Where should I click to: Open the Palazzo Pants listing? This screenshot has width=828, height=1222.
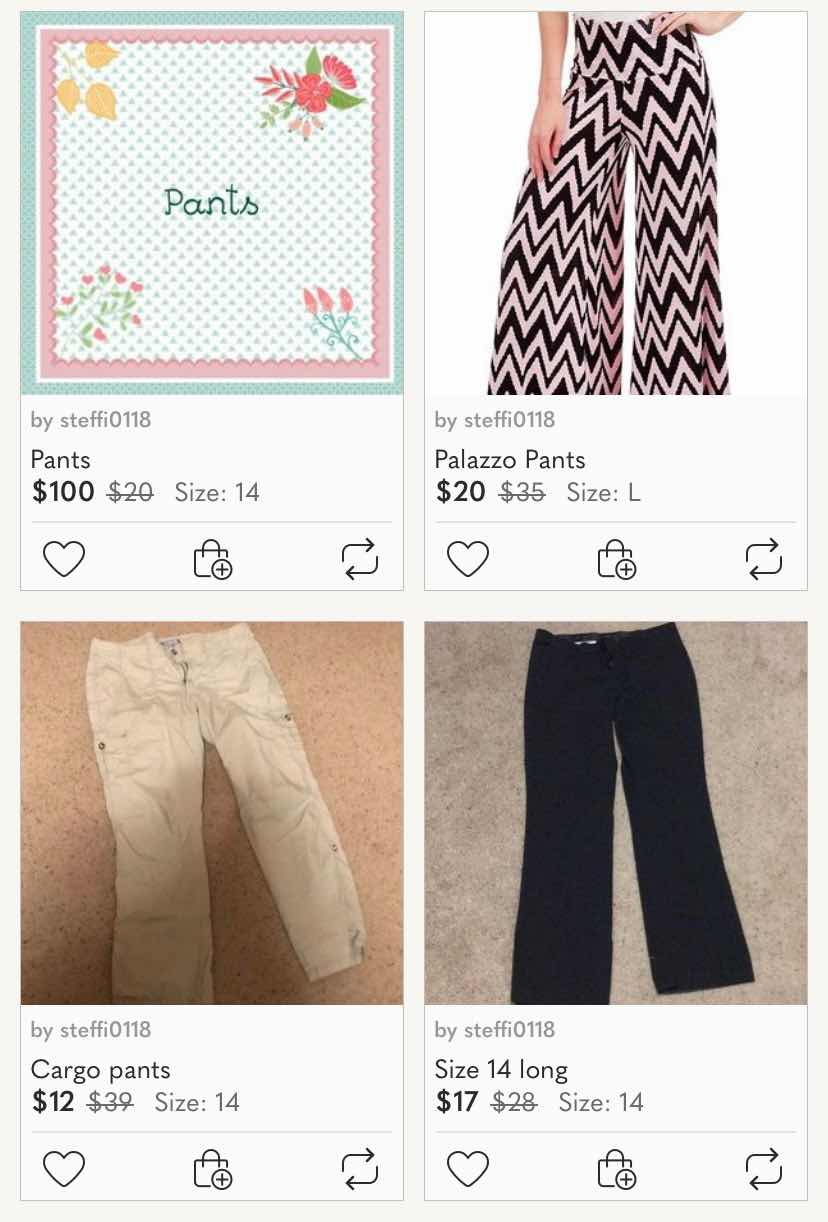[x=615, y=204]
